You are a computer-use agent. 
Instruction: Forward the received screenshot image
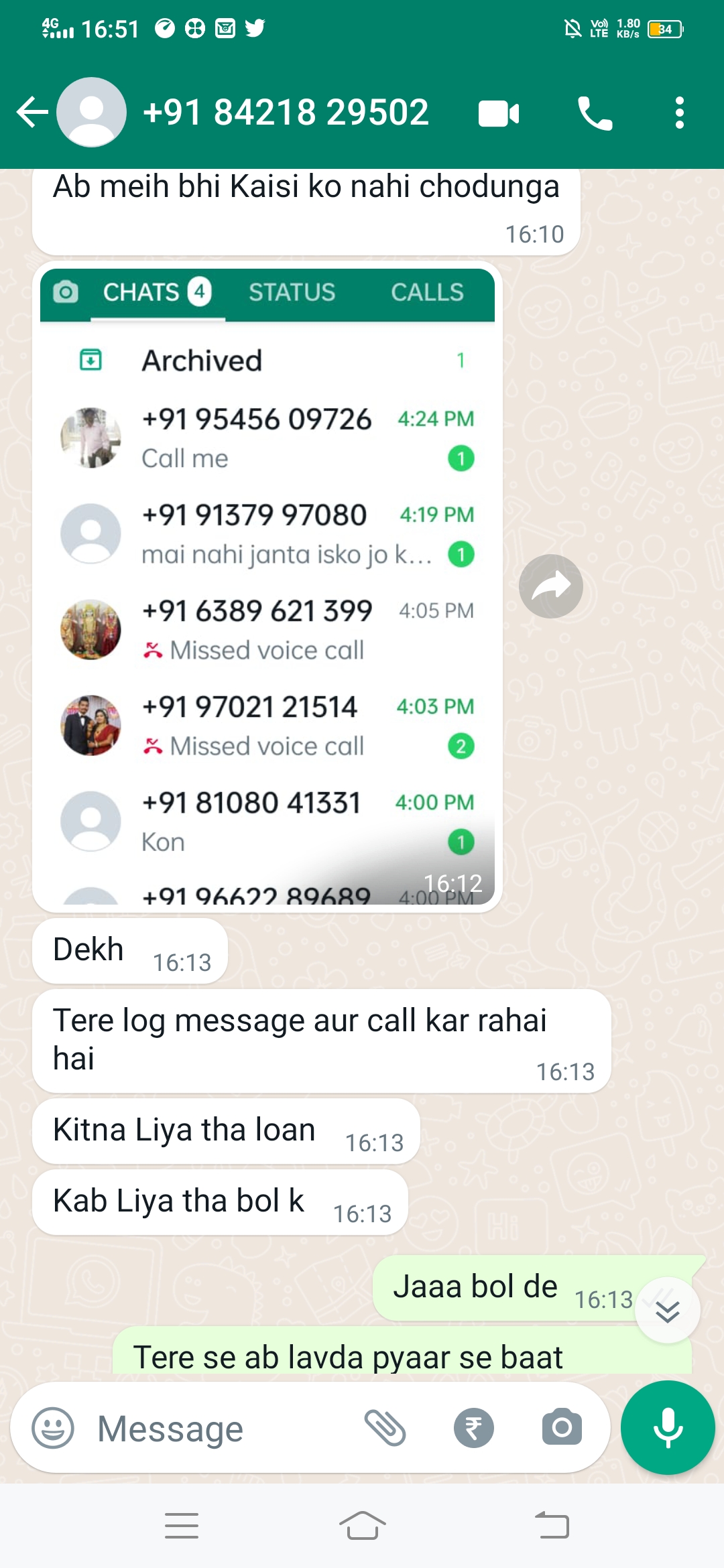click(x=550, y=586)
